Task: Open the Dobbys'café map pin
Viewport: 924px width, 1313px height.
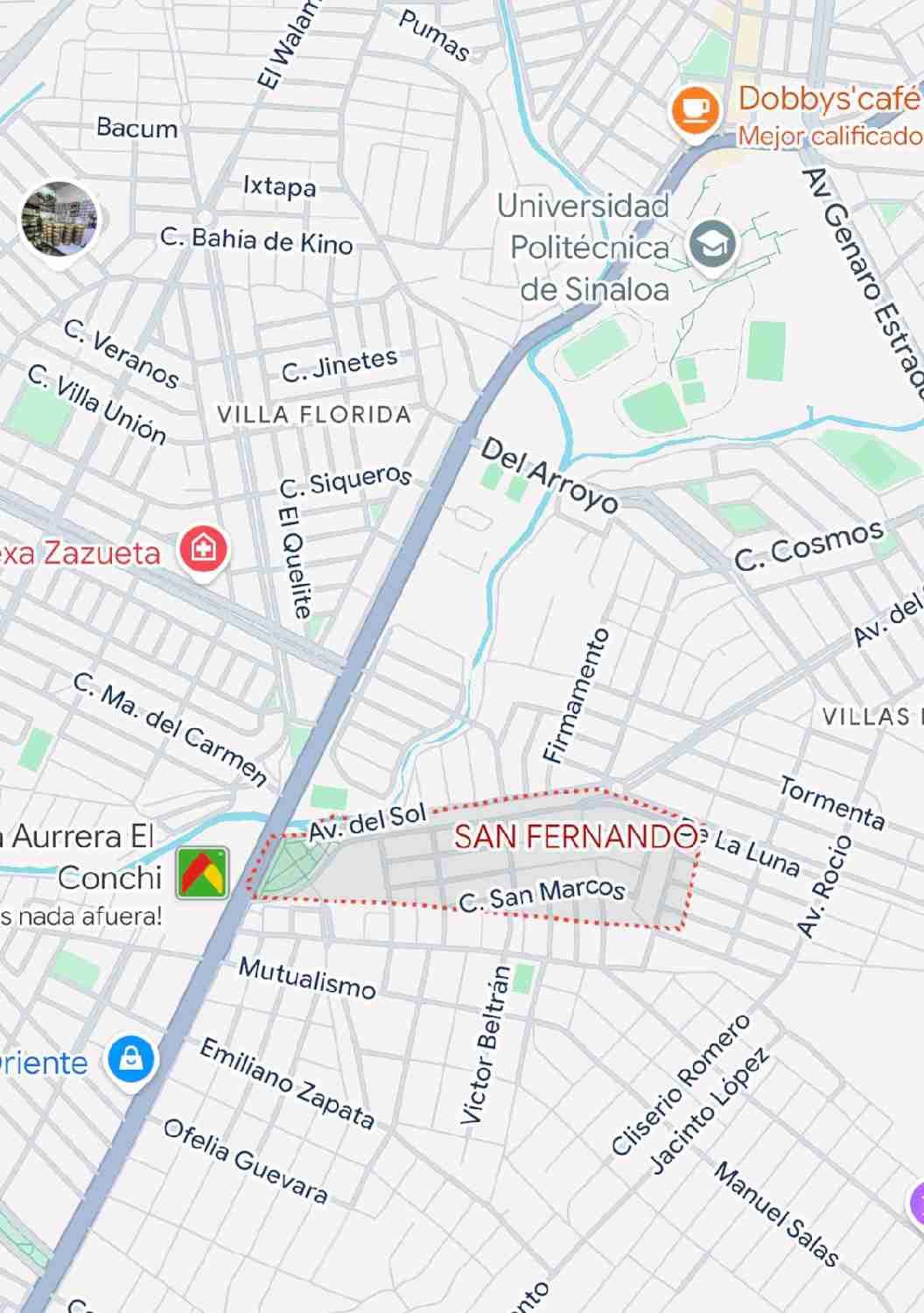Action: tap(696, 113)
